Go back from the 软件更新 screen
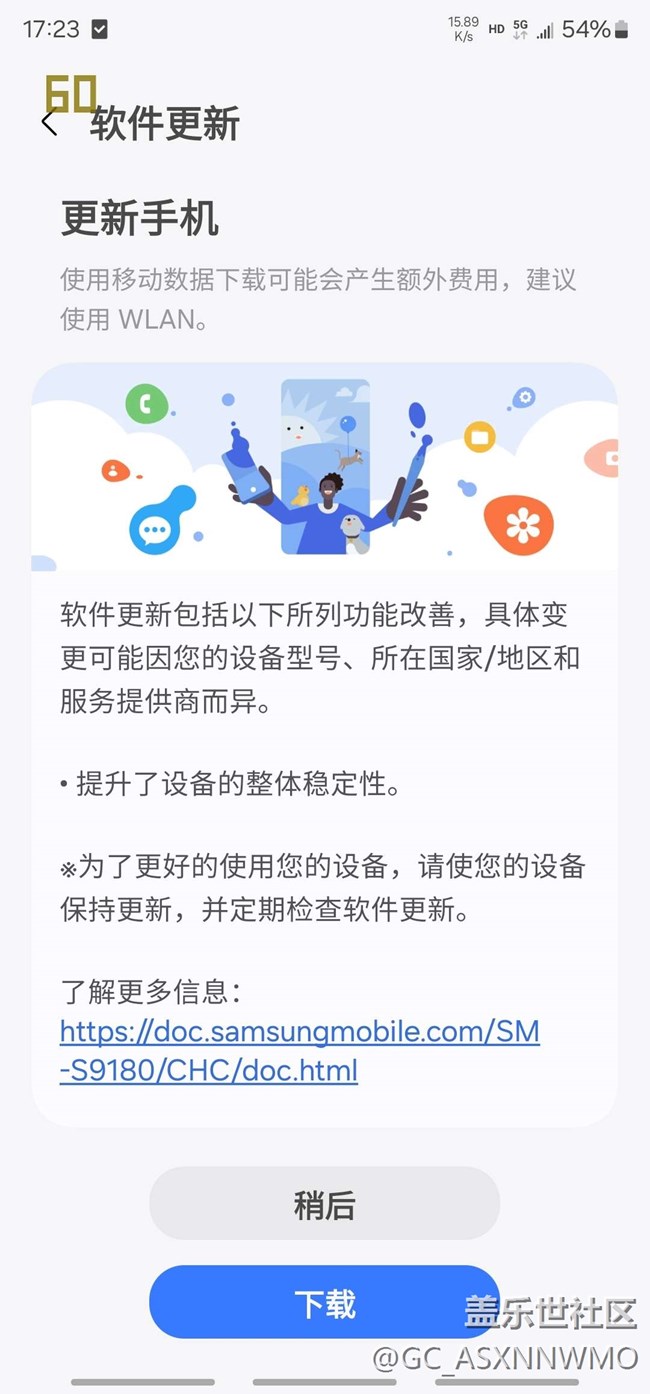Image resolution: width=650 pixels, height=1394 pixels. [49, 123]
